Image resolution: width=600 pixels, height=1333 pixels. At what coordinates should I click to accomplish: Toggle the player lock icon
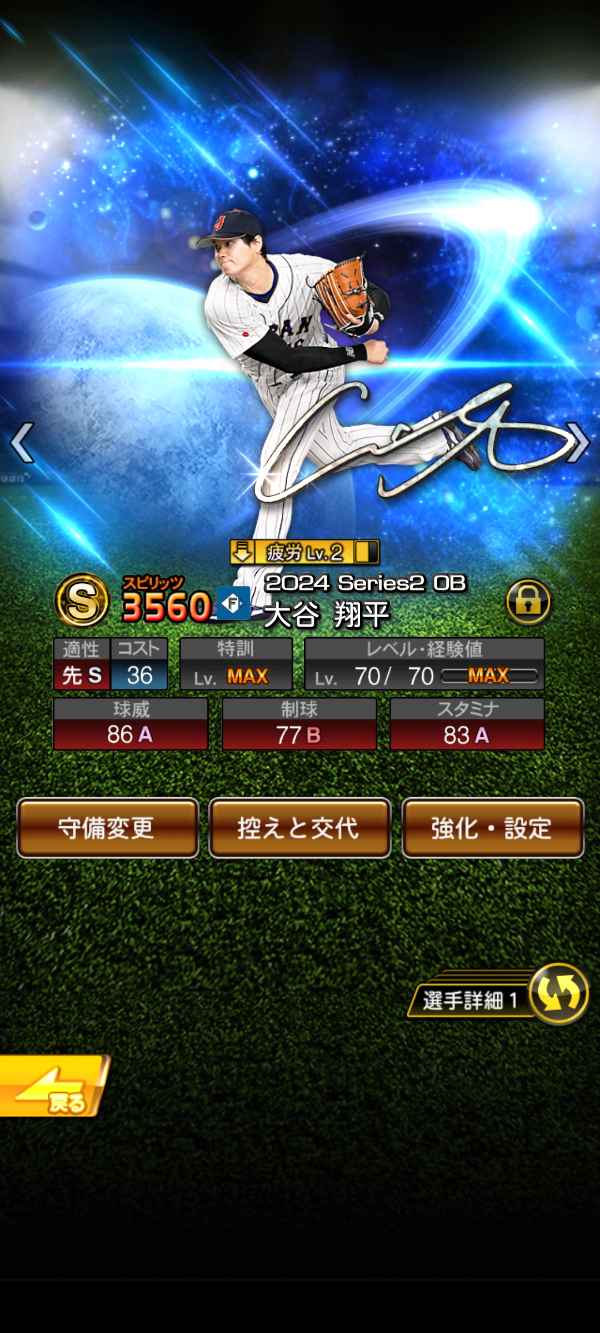(528, 601)
